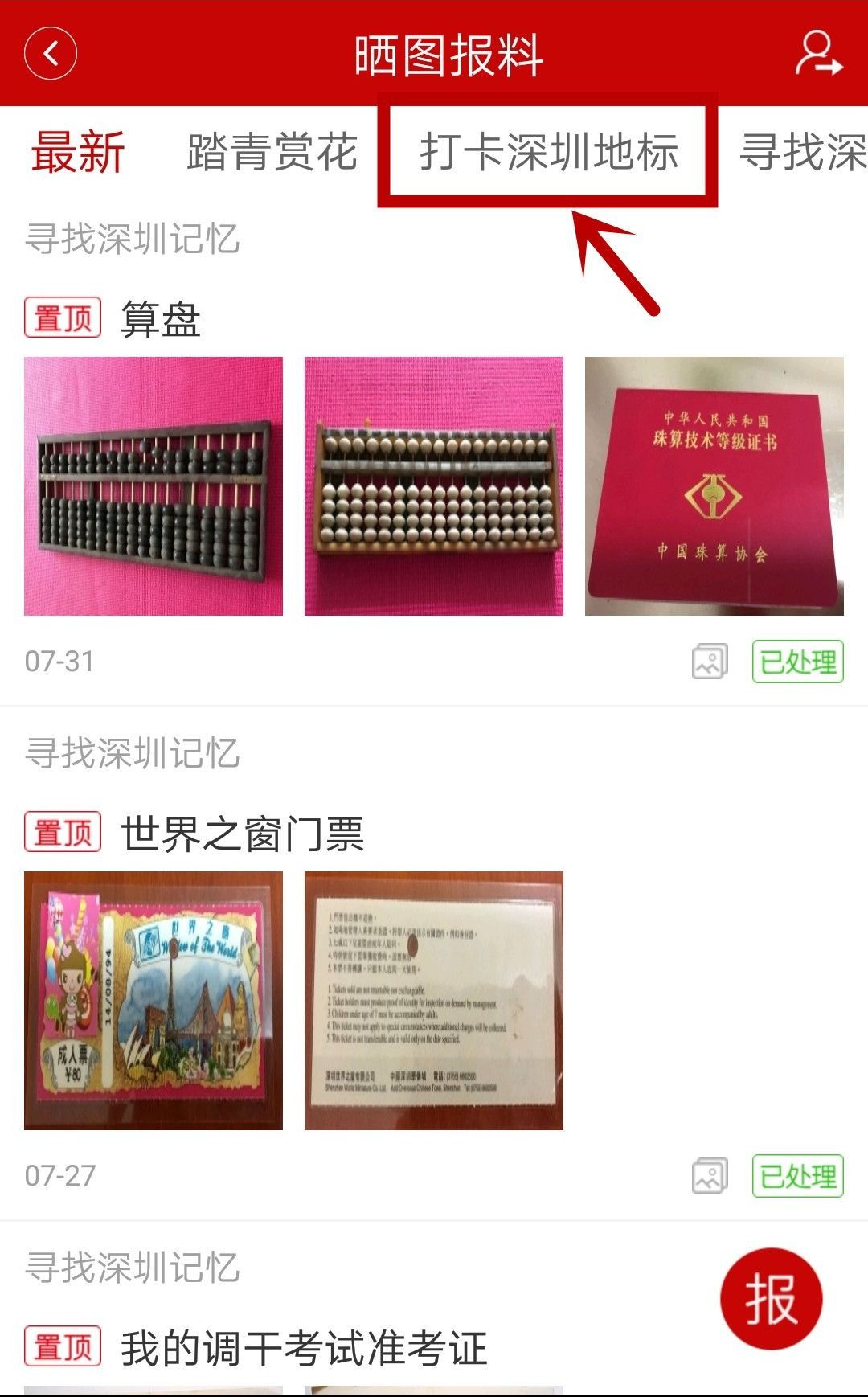Open the 世界之窗门票 post
868x1397 pixels.
242,834
